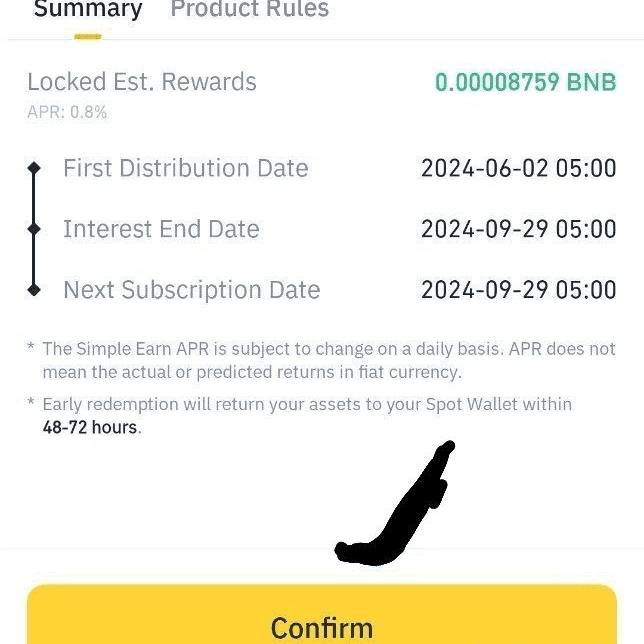The image size is (644, 644).
Task: Open the Product Rules tab
Action: [249, 11]
